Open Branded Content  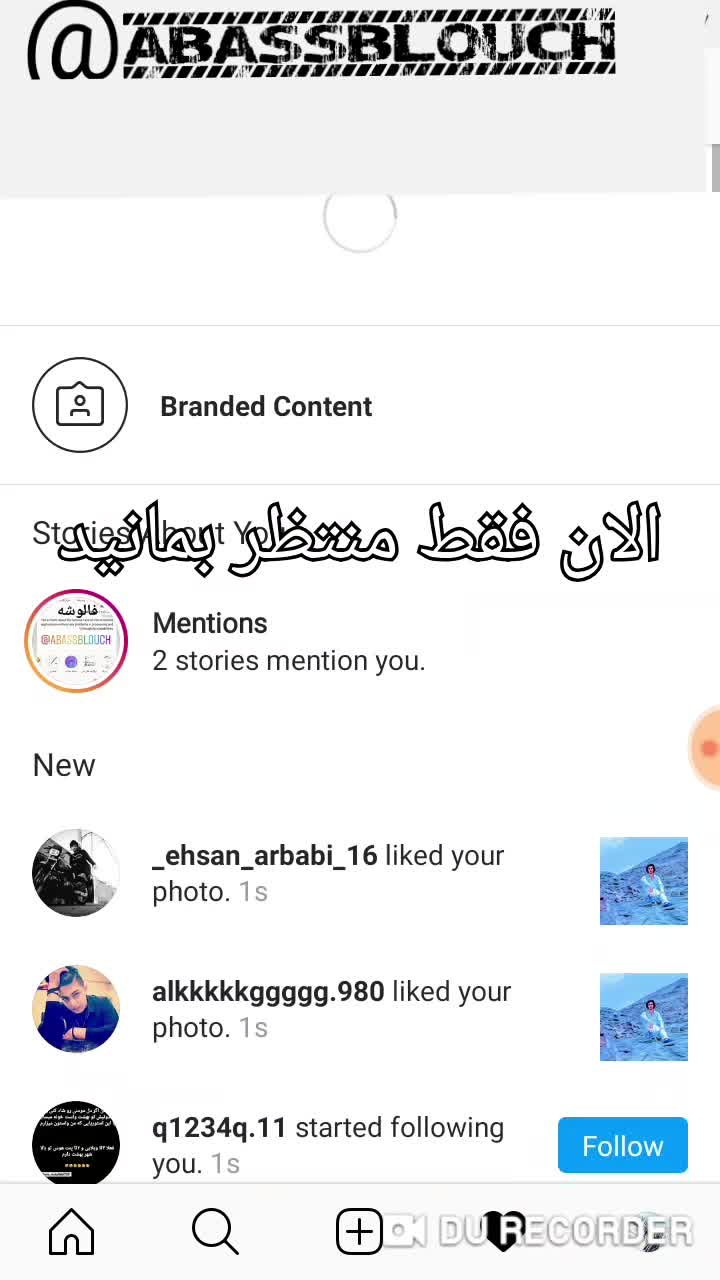click(x=265, y=406)
